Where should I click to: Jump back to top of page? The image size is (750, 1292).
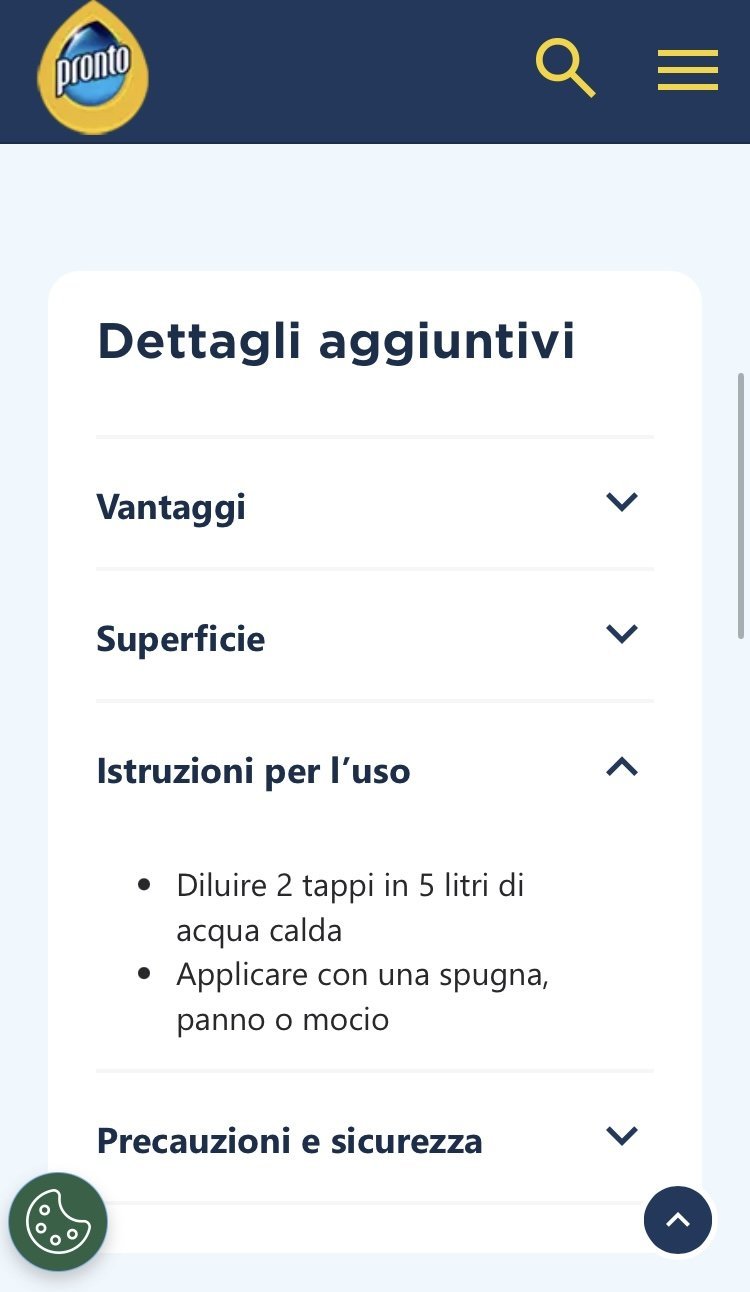click(x=678, y=1219)
